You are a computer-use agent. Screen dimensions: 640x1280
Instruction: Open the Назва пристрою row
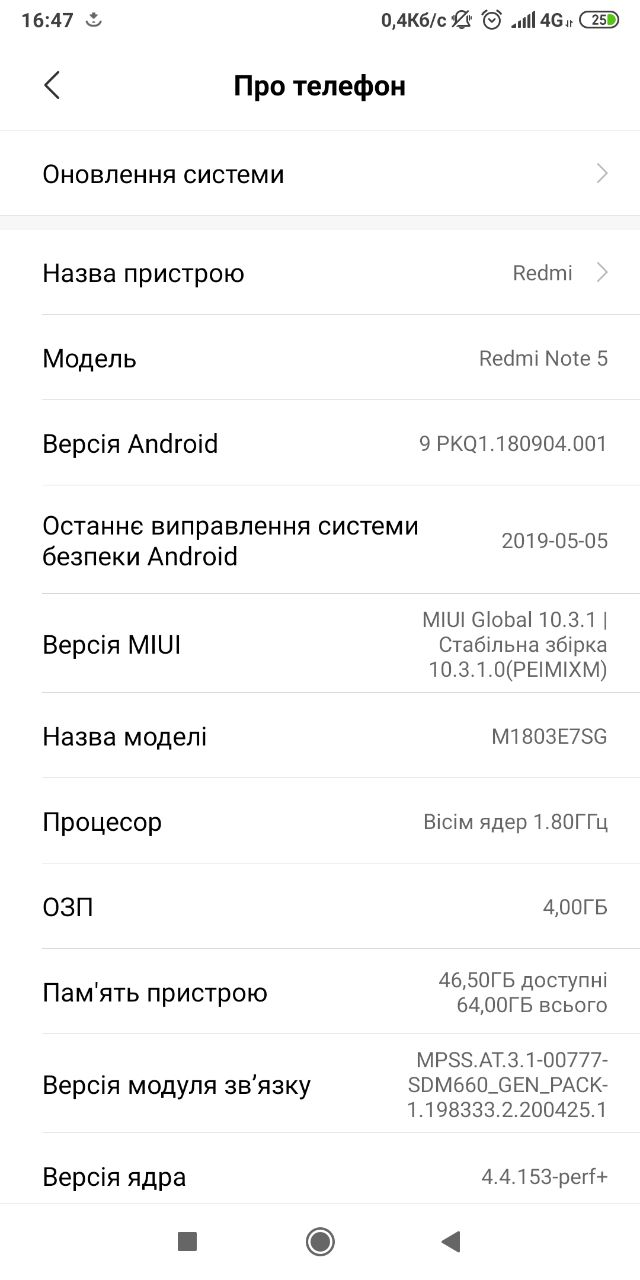[320, 273]
